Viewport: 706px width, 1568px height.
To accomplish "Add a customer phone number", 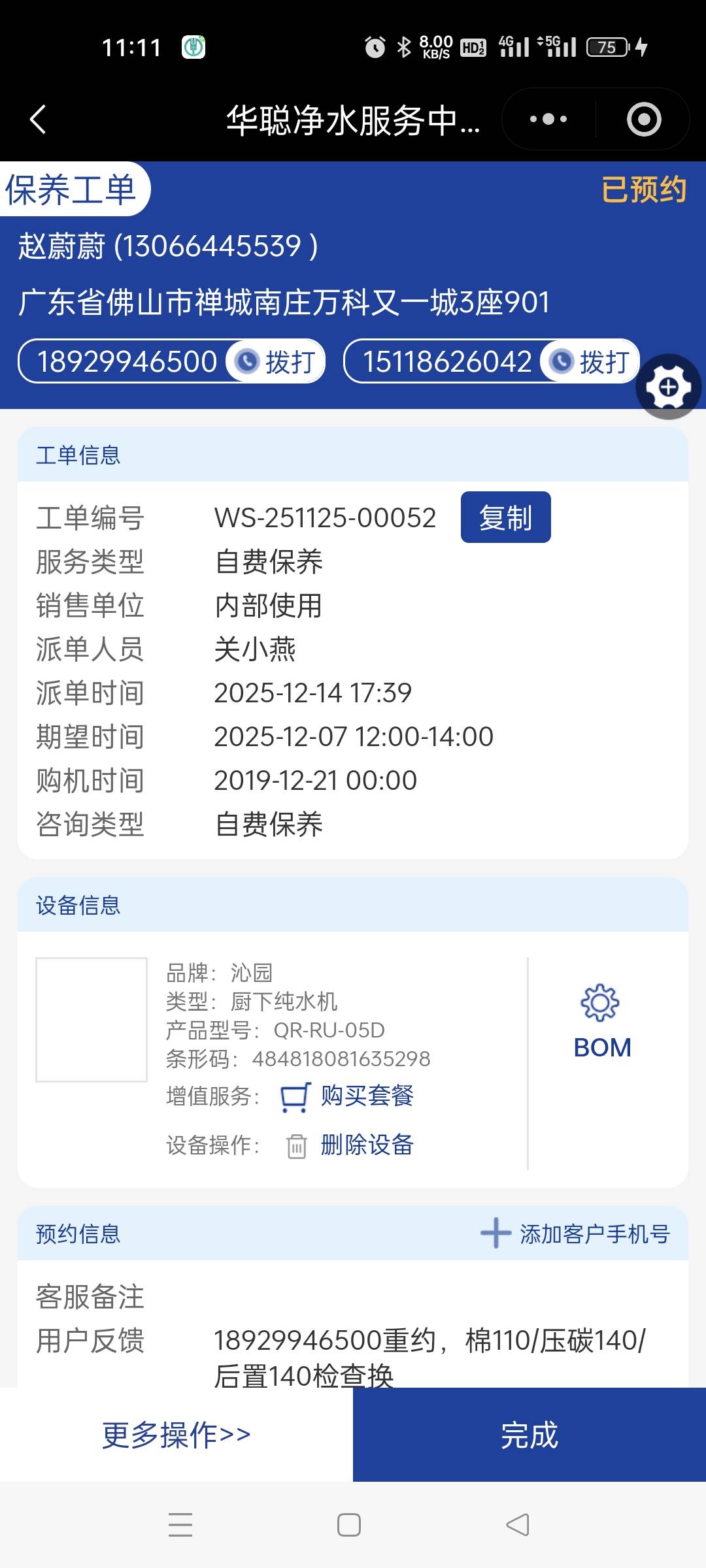I will tap(575, 1233).
